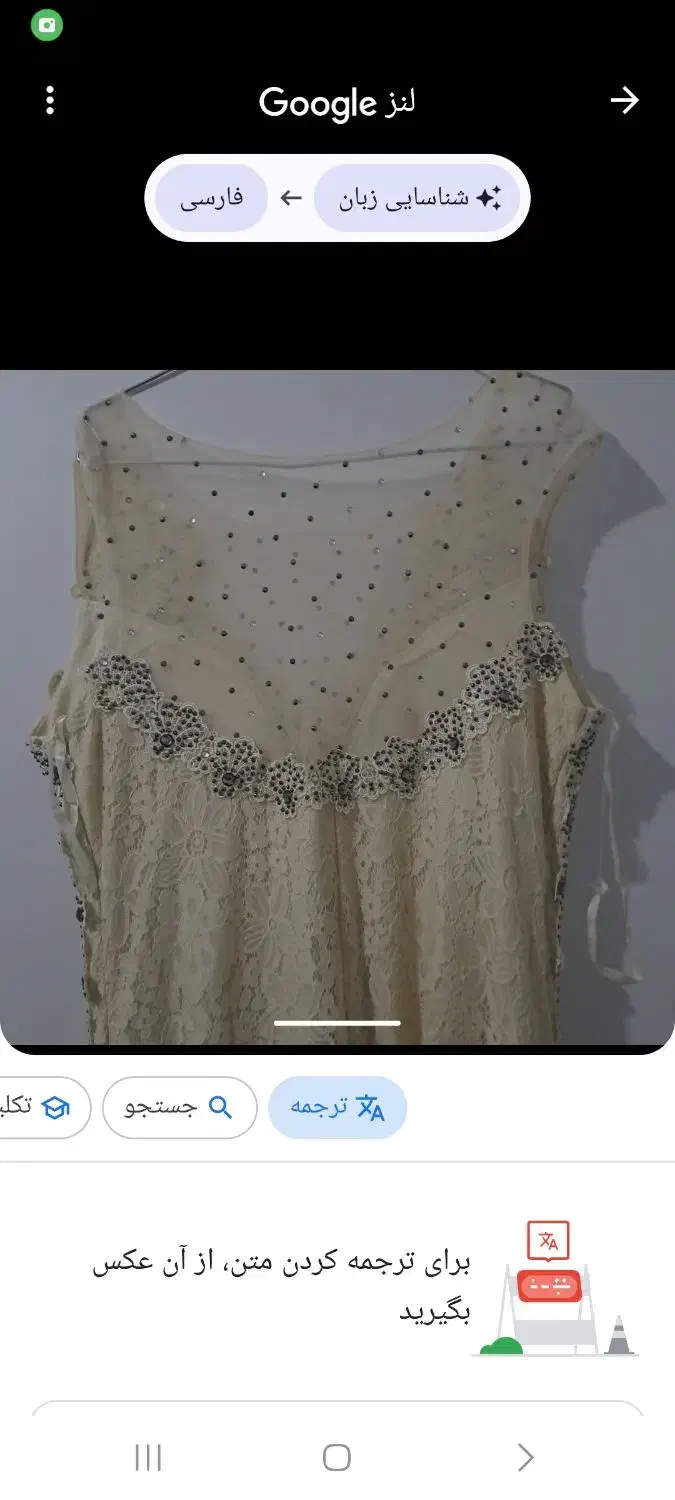675x1500 pixels.
Task: Open the three-dot overflow menu
Action: pyautogui.click(x=50, y=100)
